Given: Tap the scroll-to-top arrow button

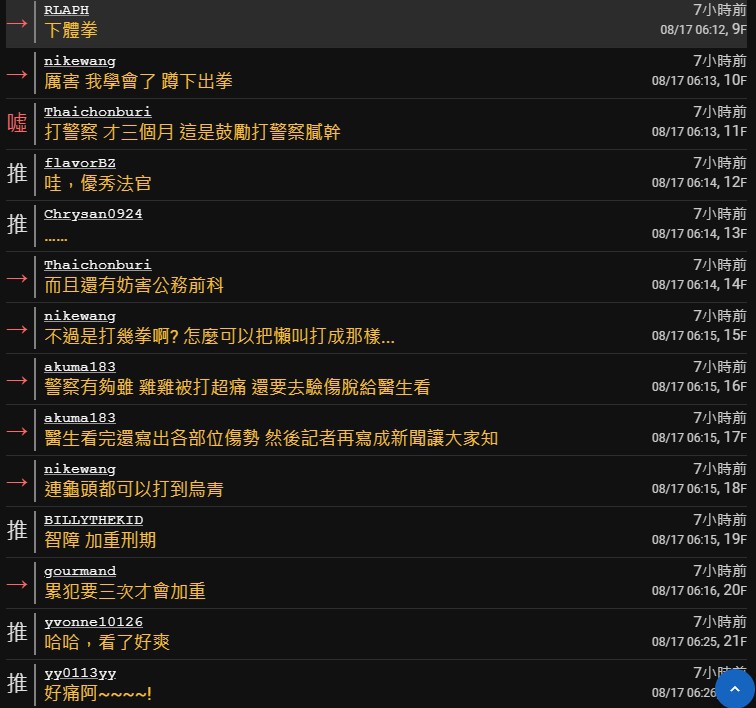Looking at the screenshot, I should coord(735,689).
